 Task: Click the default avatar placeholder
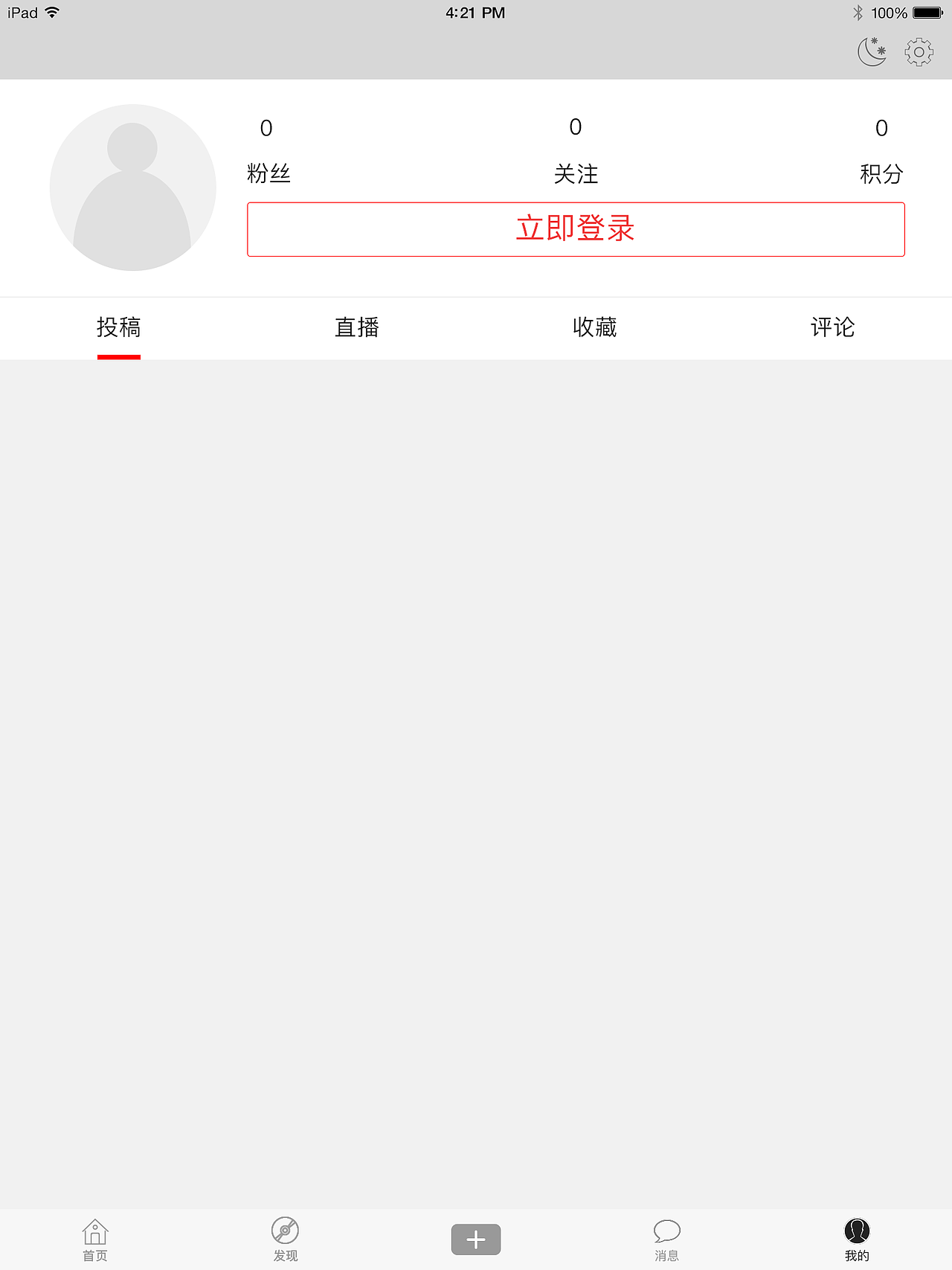tap(132, 187)
